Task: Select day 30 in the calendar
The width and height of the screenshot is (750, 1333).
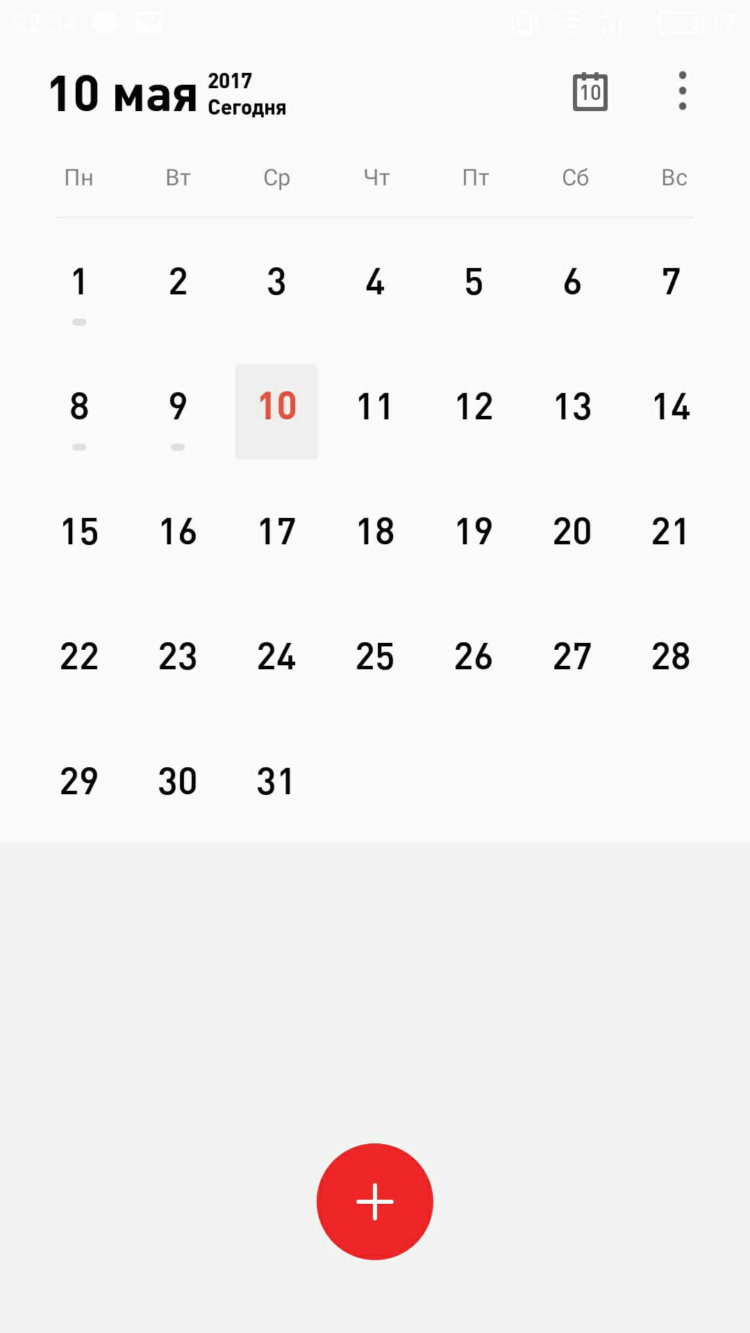Action: coord(178,782)
